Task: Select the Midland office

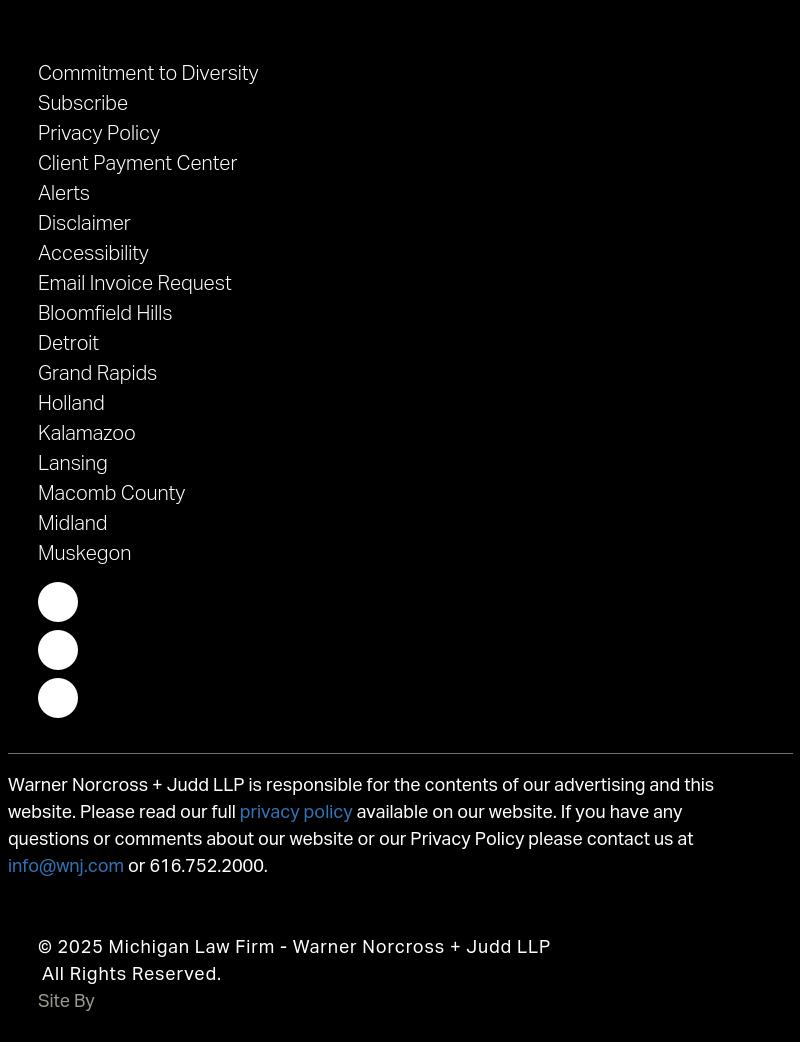Action: [x=72, y=524]
